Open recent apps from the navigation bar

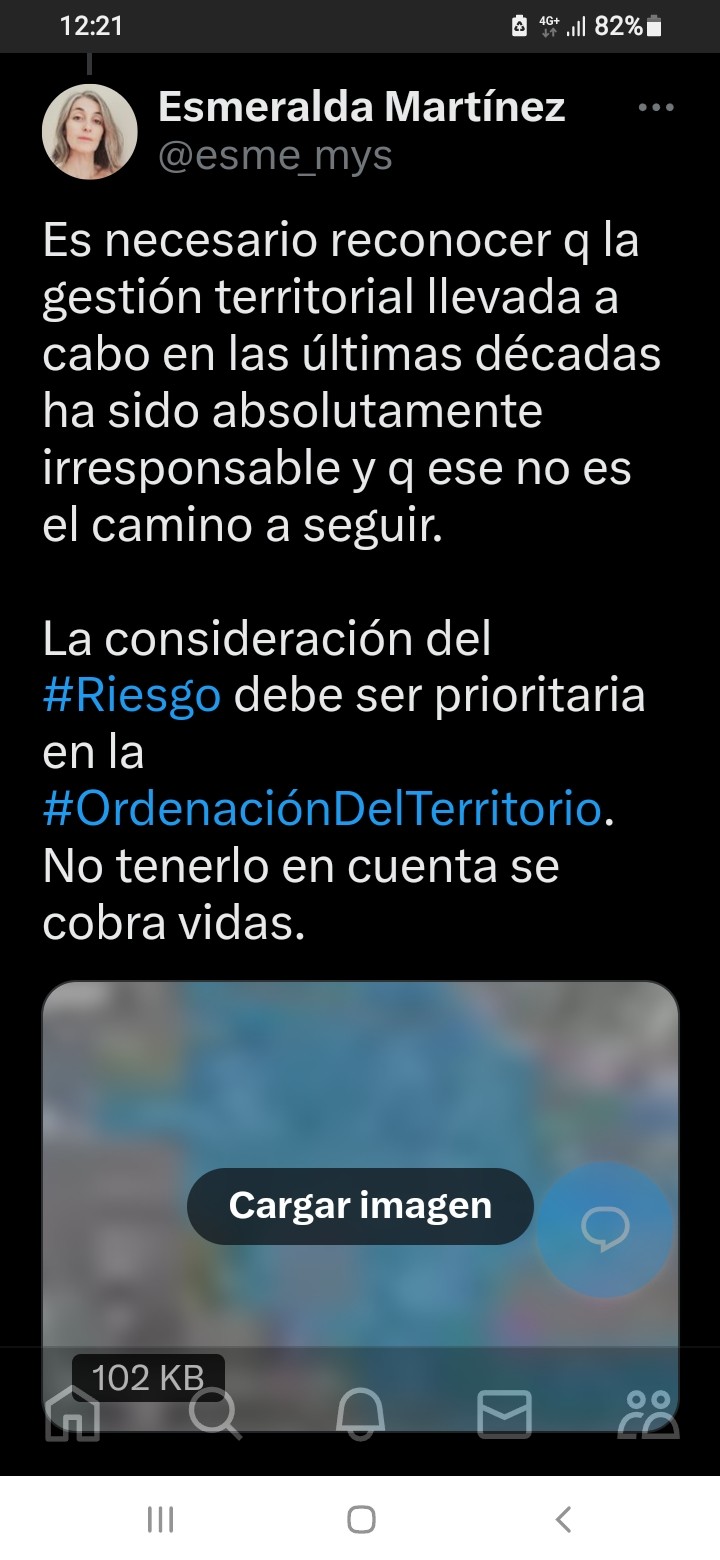pos(160,1520)
